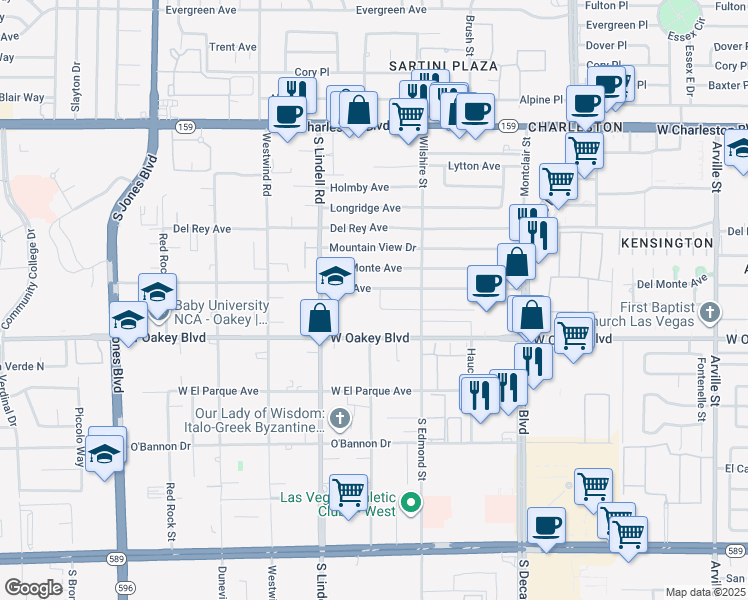Open the Google logo link

[33, 589]
